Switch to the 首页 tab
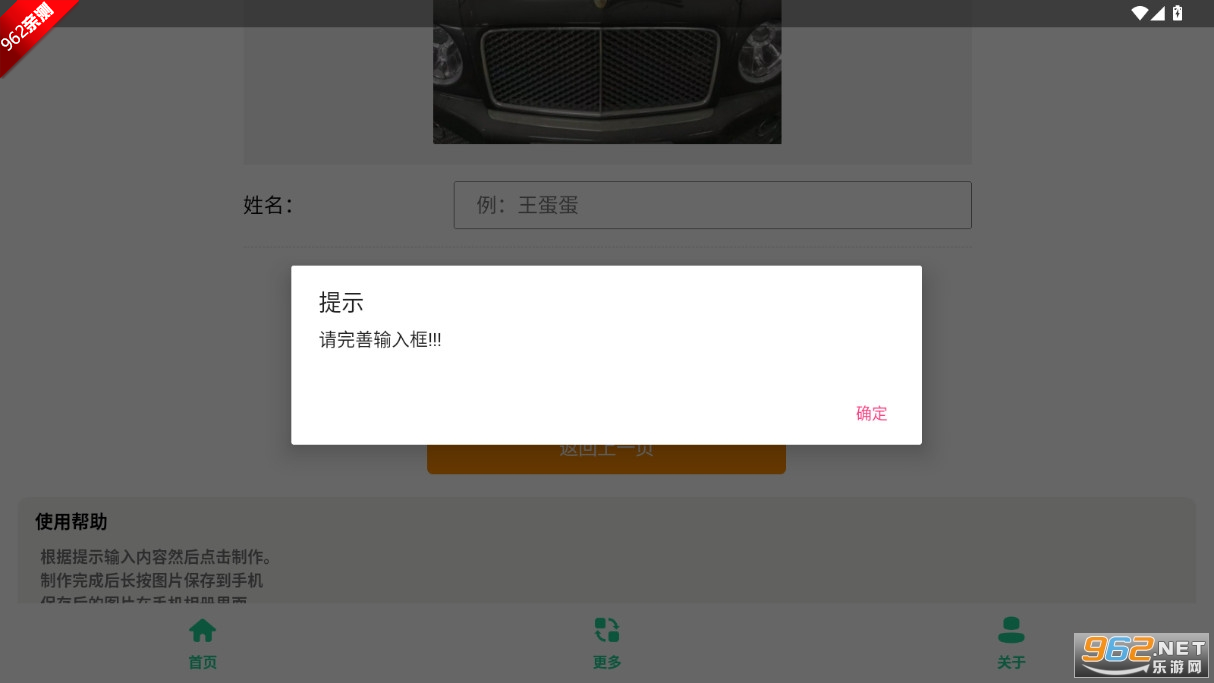This screenshot has height=683, width=1214. point(202,643)
